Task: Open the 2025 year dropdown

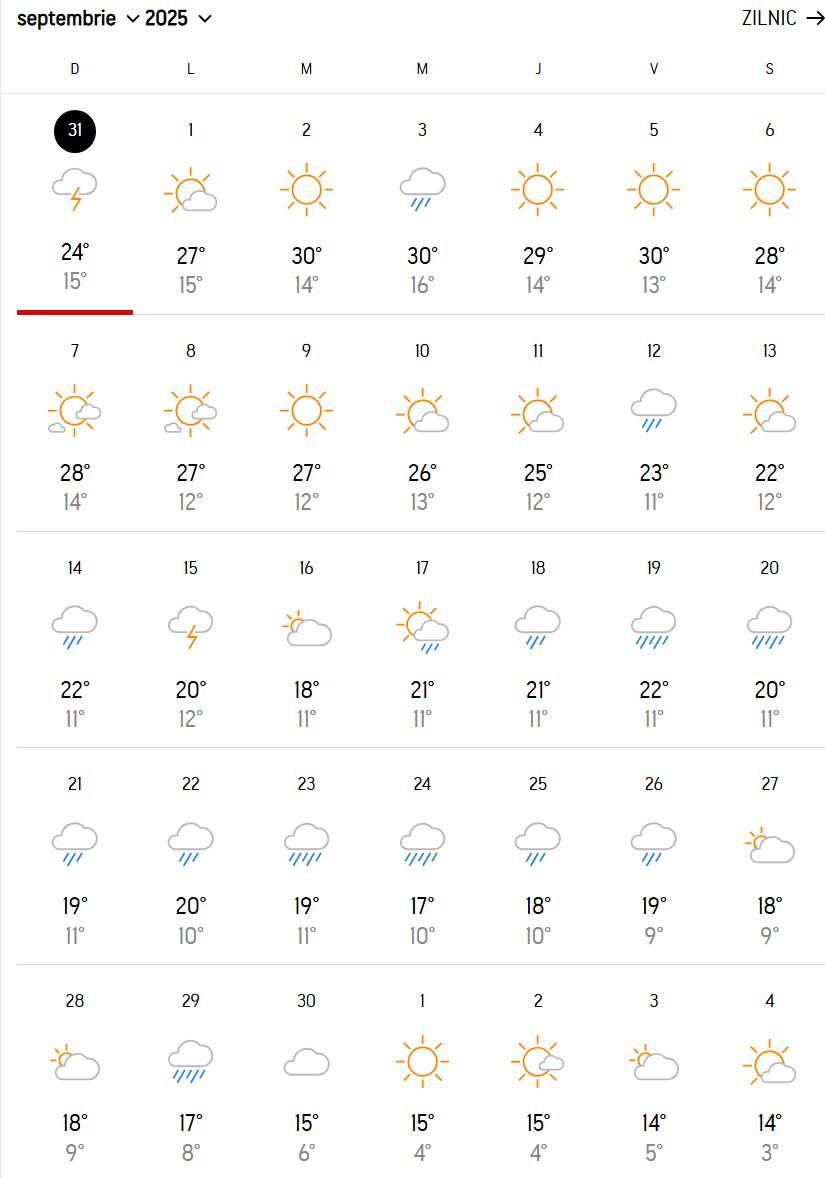Action: pos(178,18)
